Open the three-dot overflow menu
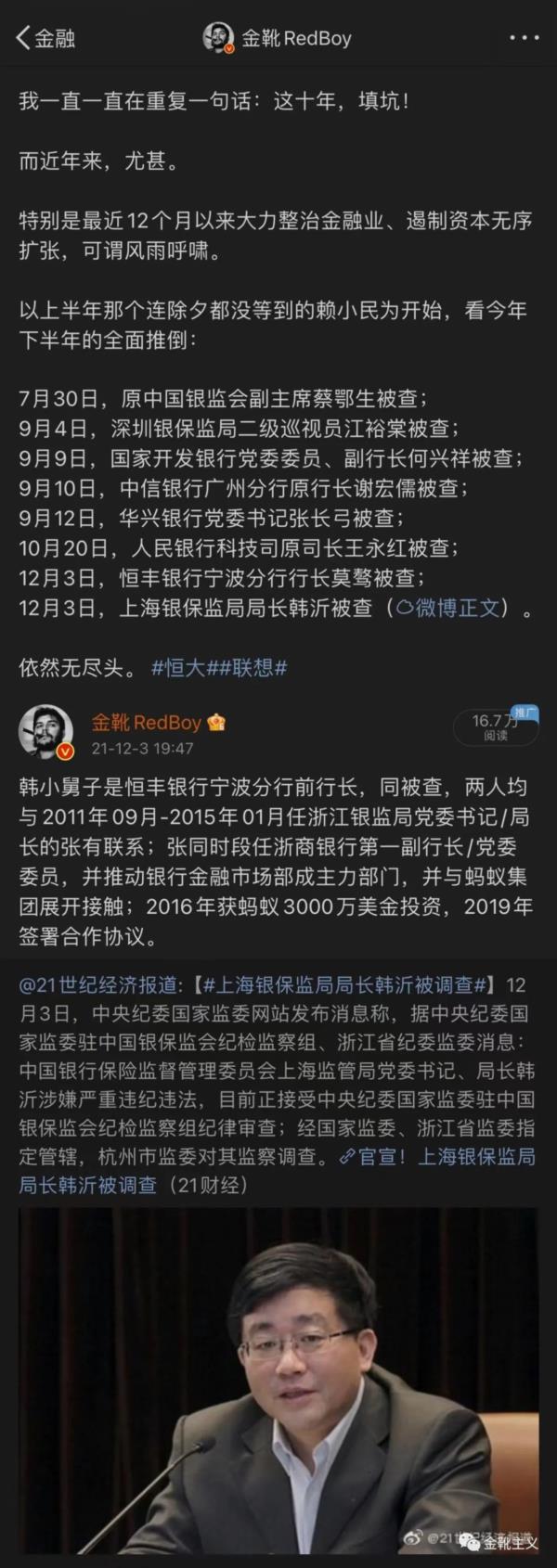 click(x=525, y=38)
